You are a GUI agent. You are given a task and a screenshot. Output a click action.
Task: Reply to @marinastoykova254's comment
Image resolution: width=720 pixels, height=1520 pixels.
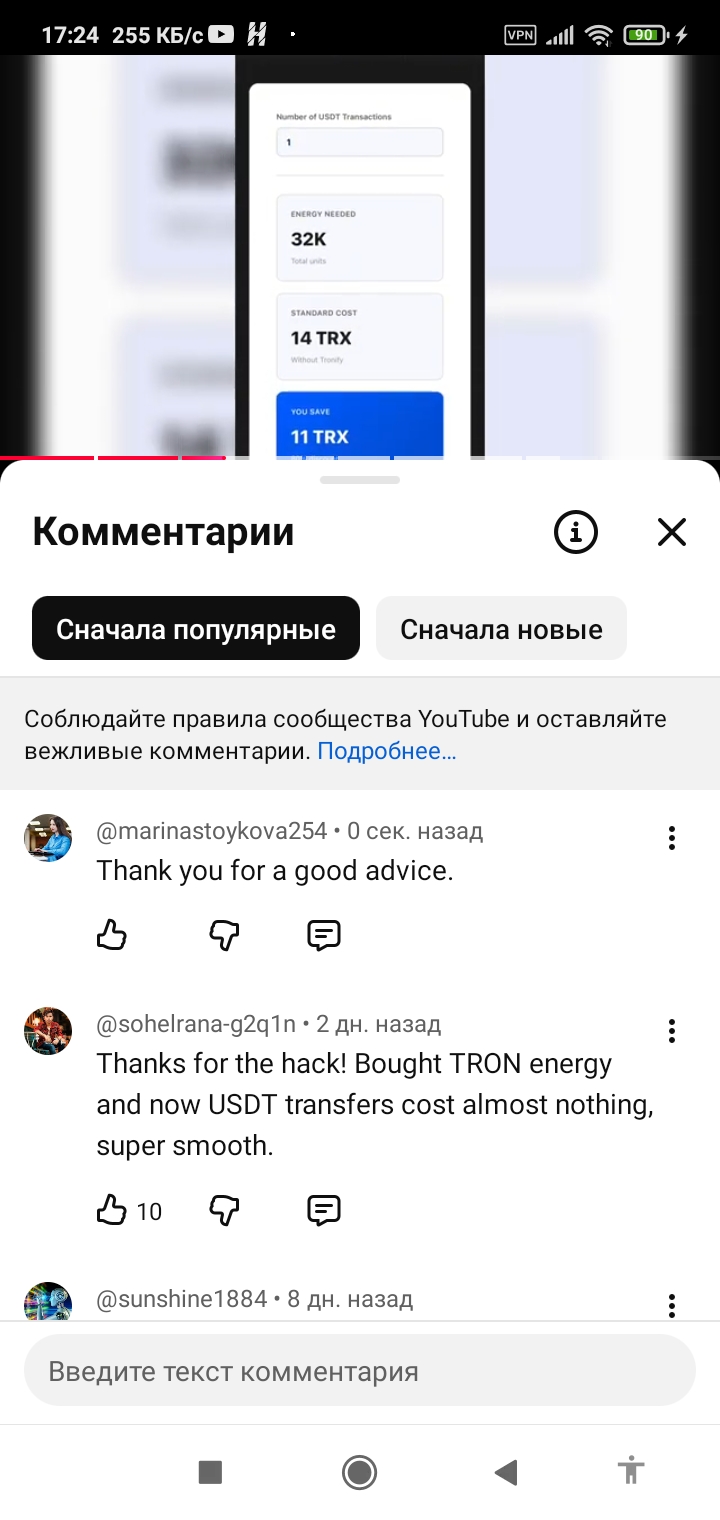[324, 936]
